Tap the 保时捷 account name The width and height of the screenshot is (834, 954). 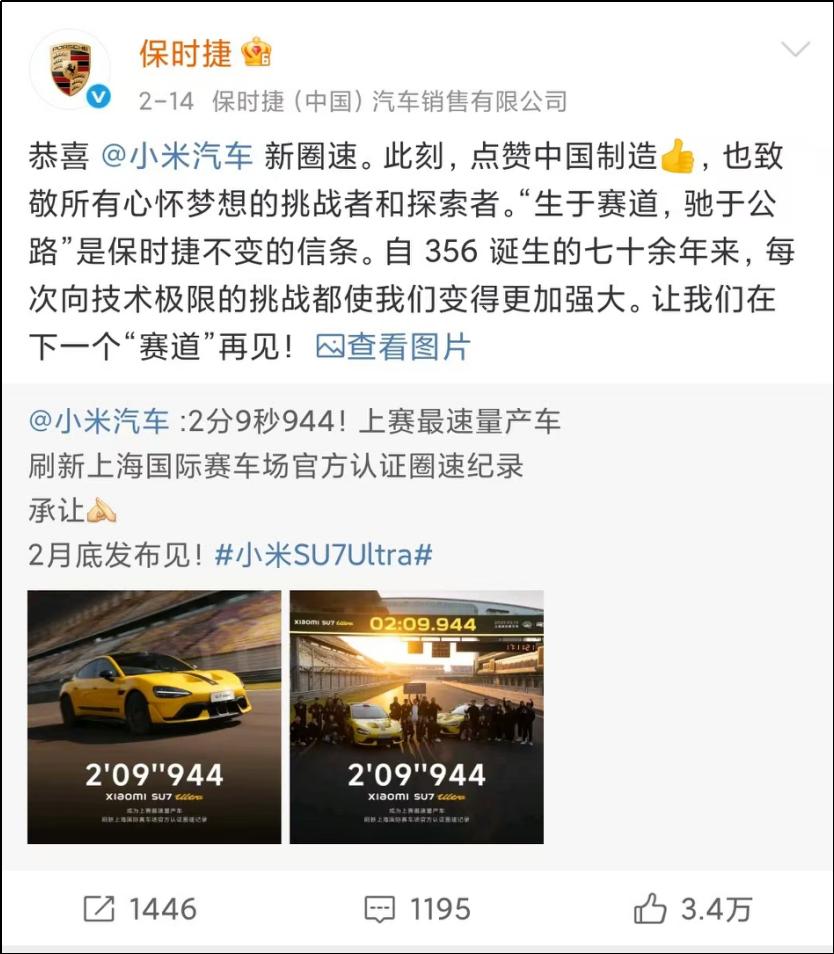tap(185, 53)
